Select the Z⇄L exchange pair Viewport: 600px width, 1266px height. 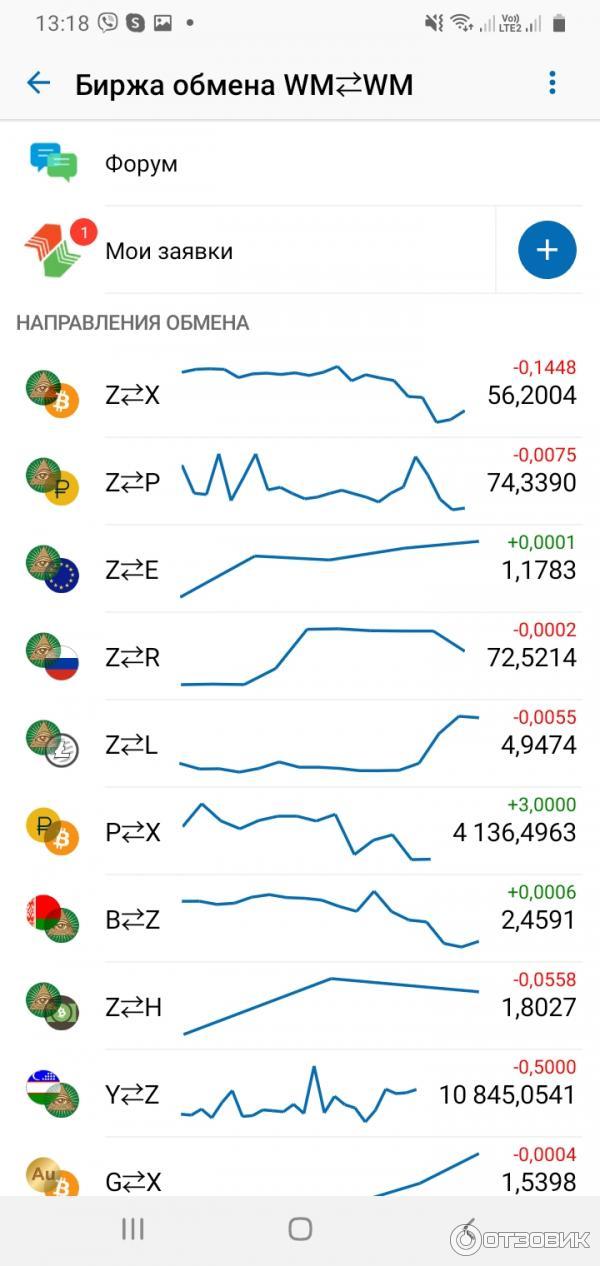click(x=300, y=745)
